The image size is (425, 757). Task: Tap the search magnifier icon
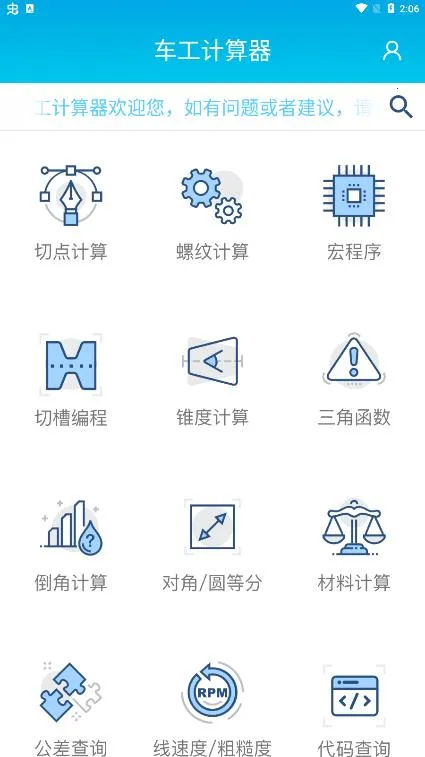coord(401,106)
